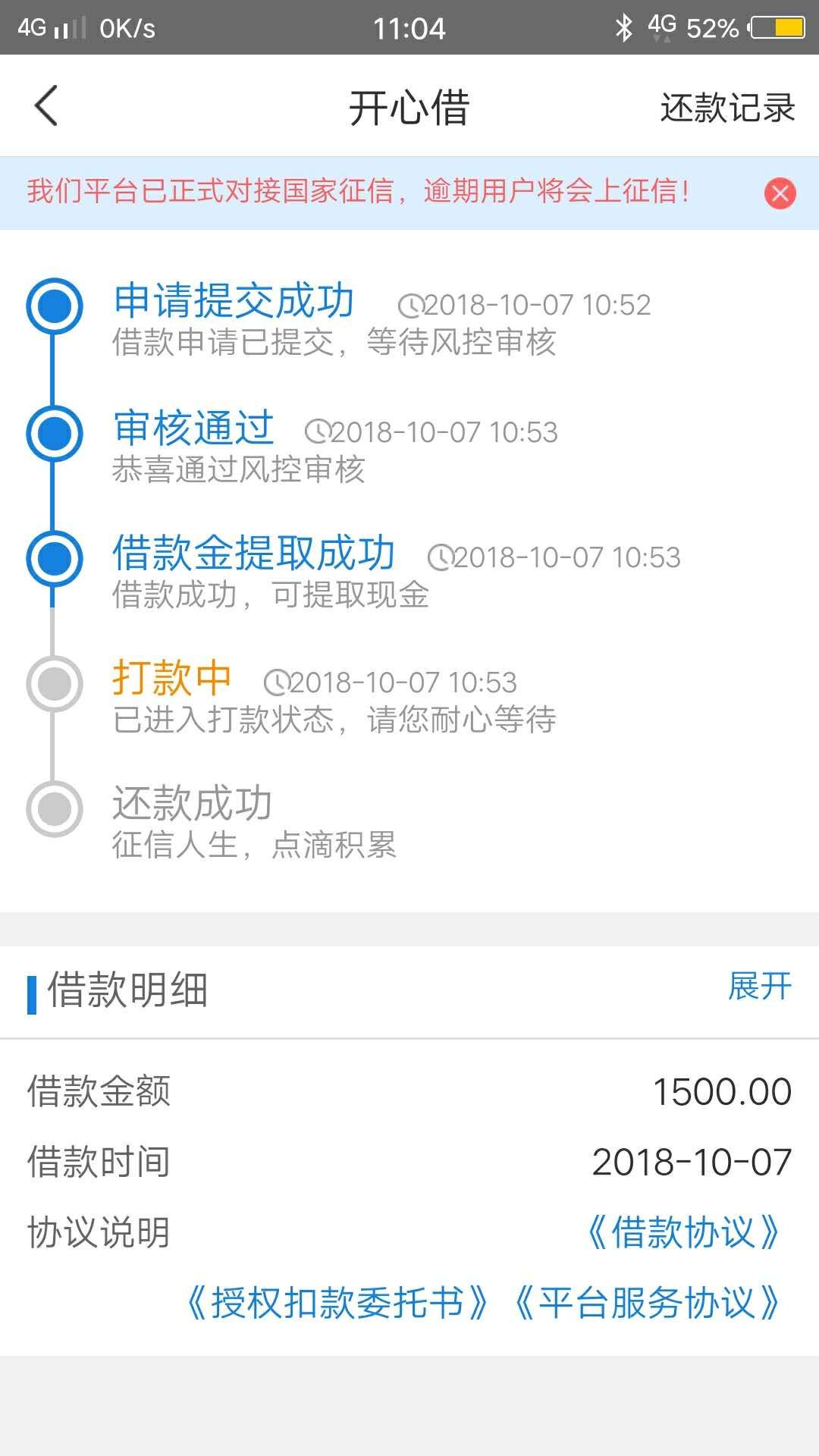This screenshot has height=1456, width=819.
Task: Go back using the top-left arrow
Action: pyautogui.click(x=46, y=105)
